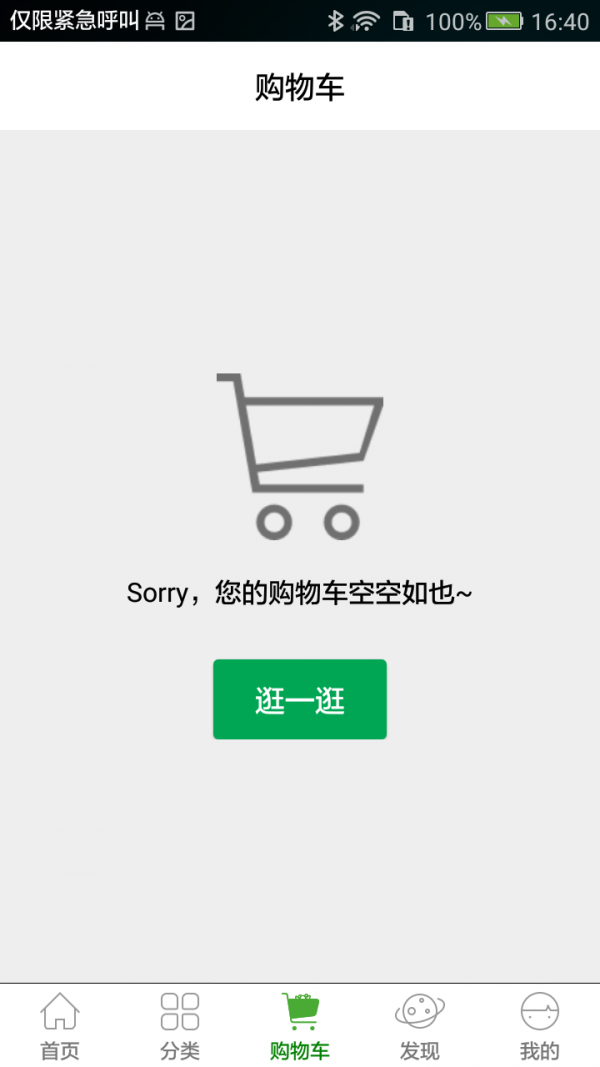This screenshot has height=1067, width=600.
Task: Switch to the 分类 categories tab
Action: 180,1025
